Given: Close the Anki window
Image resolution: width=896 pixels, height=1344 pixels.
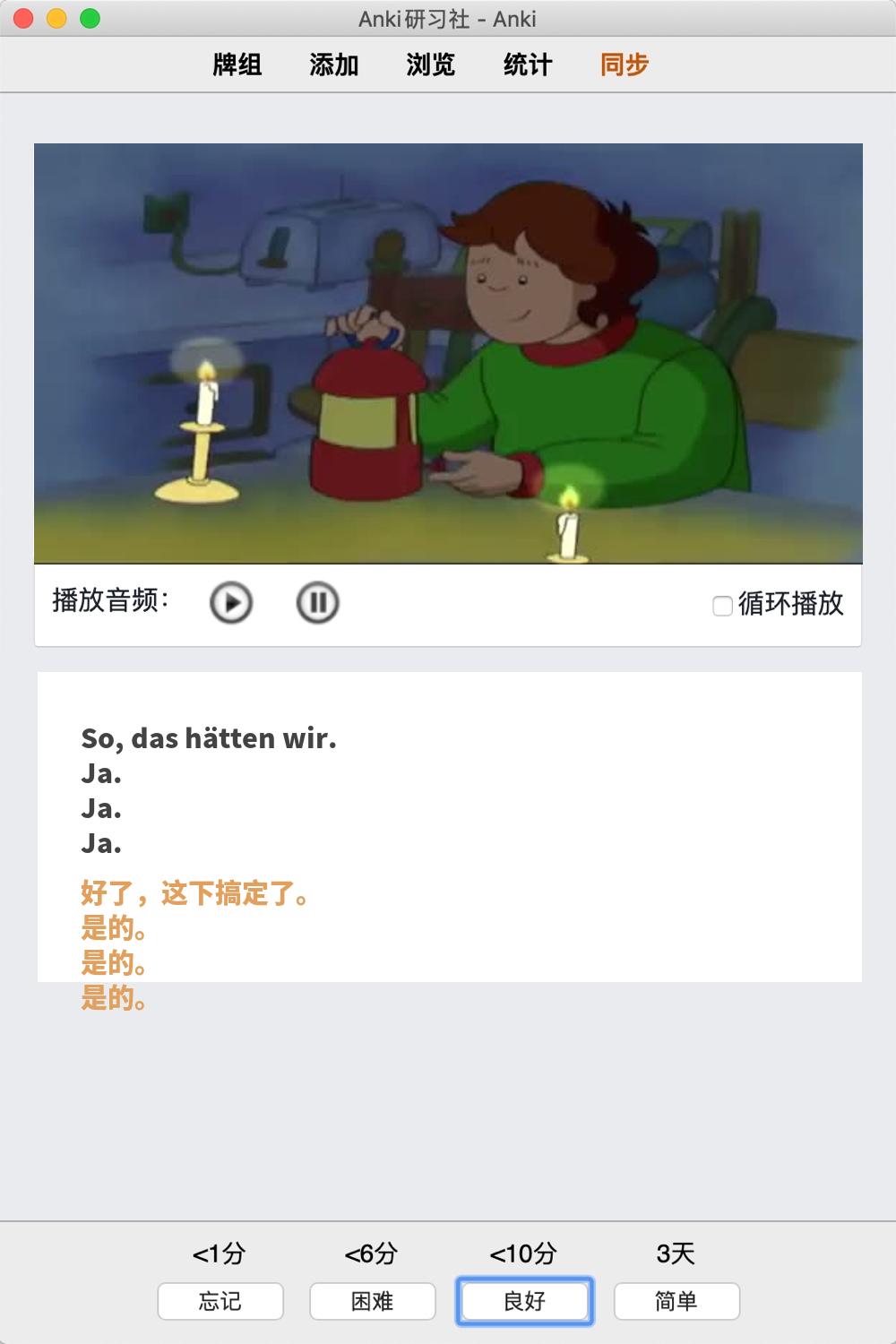Looking at the screenshot, I should click(x=24, y=18).
